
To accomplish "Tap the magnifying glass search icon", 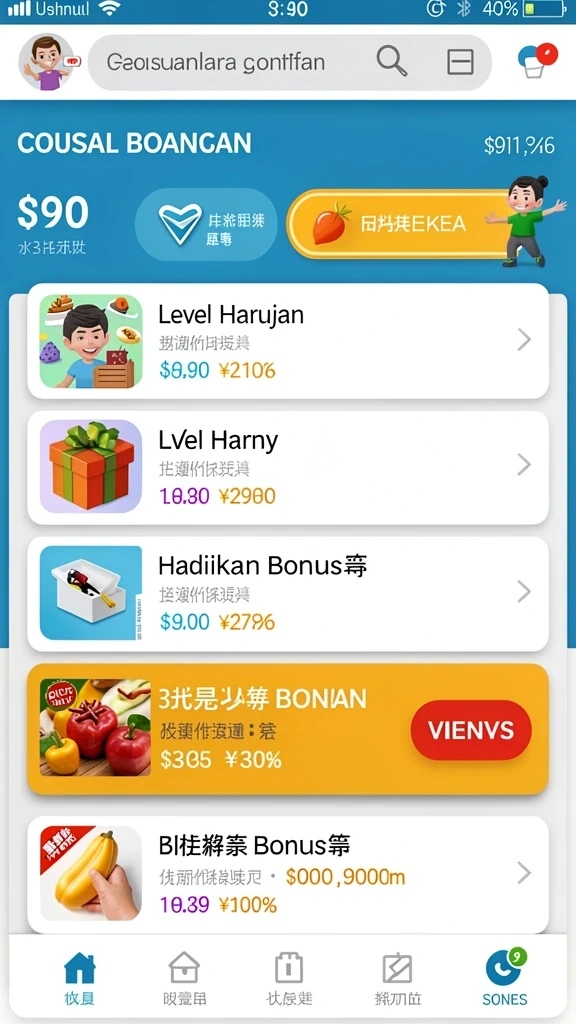I will 392,62.
